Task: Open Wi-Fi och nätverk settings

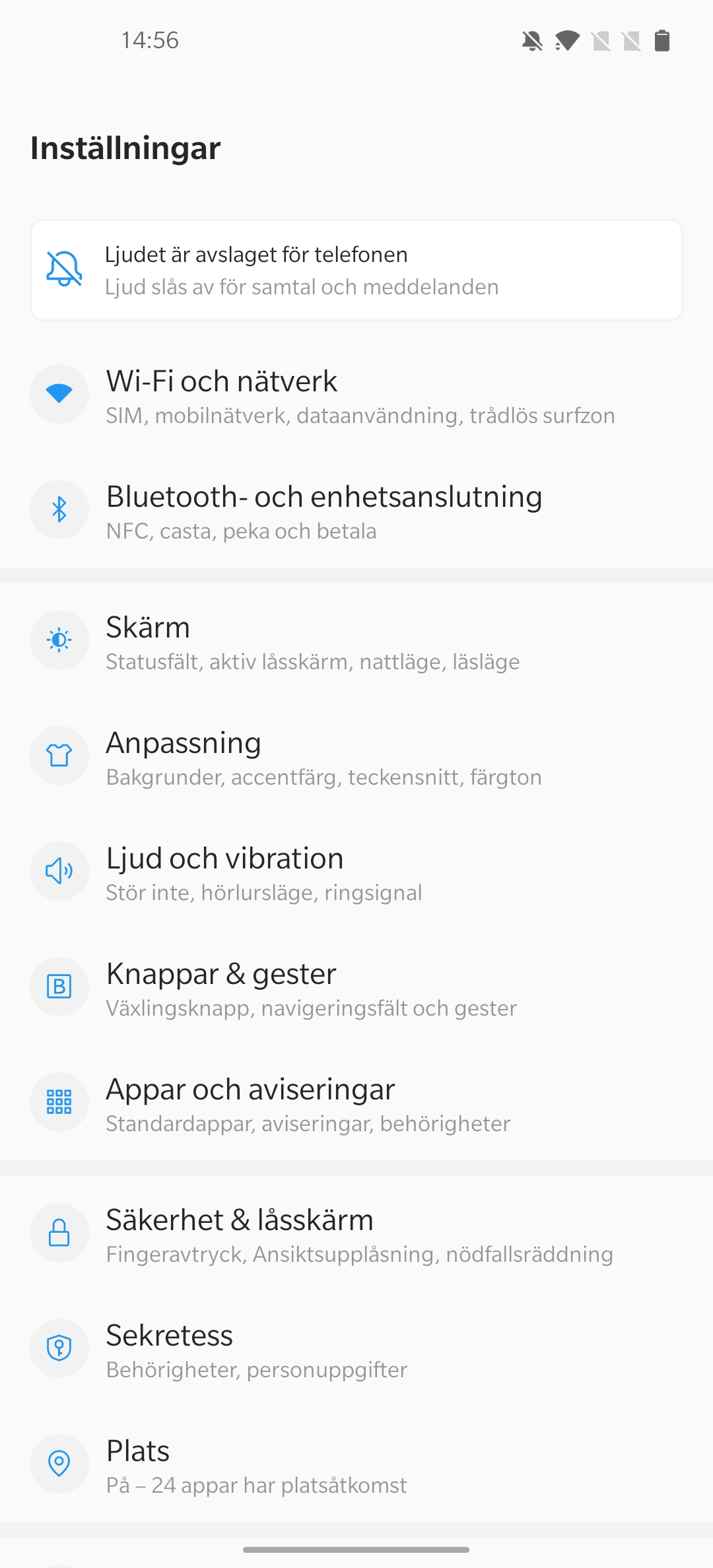Action: coord(356,395)
